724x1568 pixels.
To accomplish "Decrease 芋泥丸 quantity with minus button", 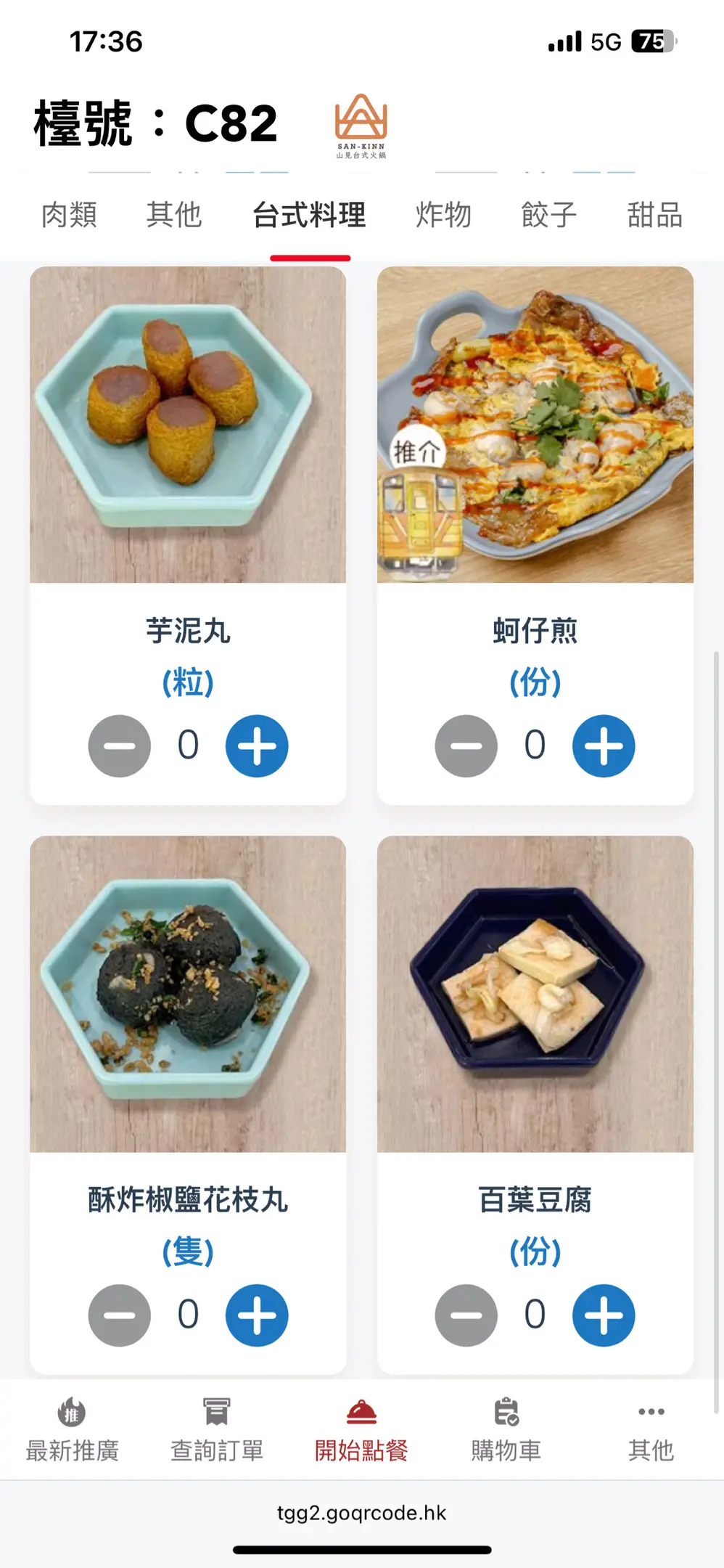I will pyautogui.click(x=120, y=746).
